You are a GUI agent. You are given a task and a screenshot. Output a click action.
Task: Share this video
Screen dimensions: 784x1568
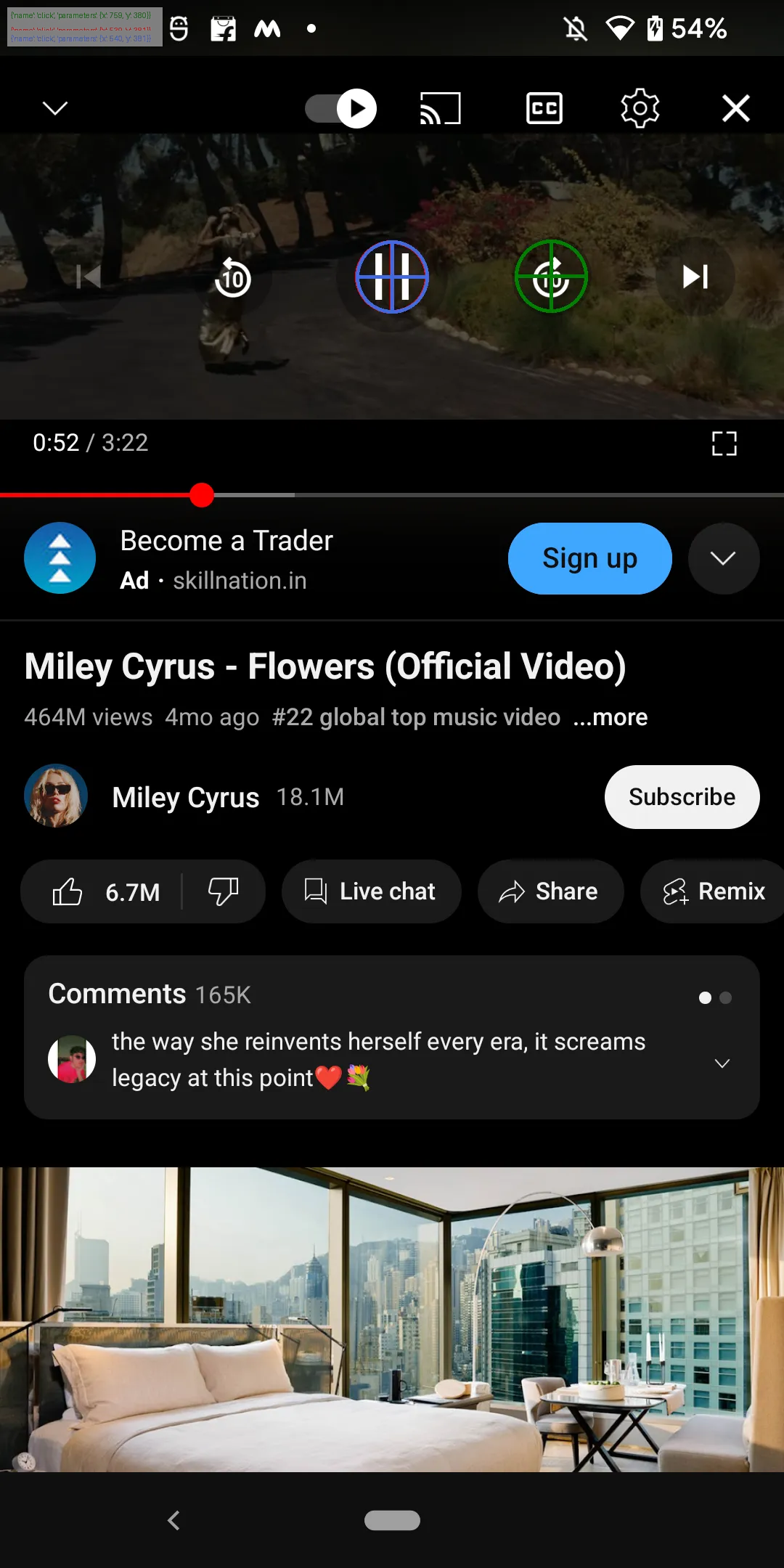click(550, 891)
